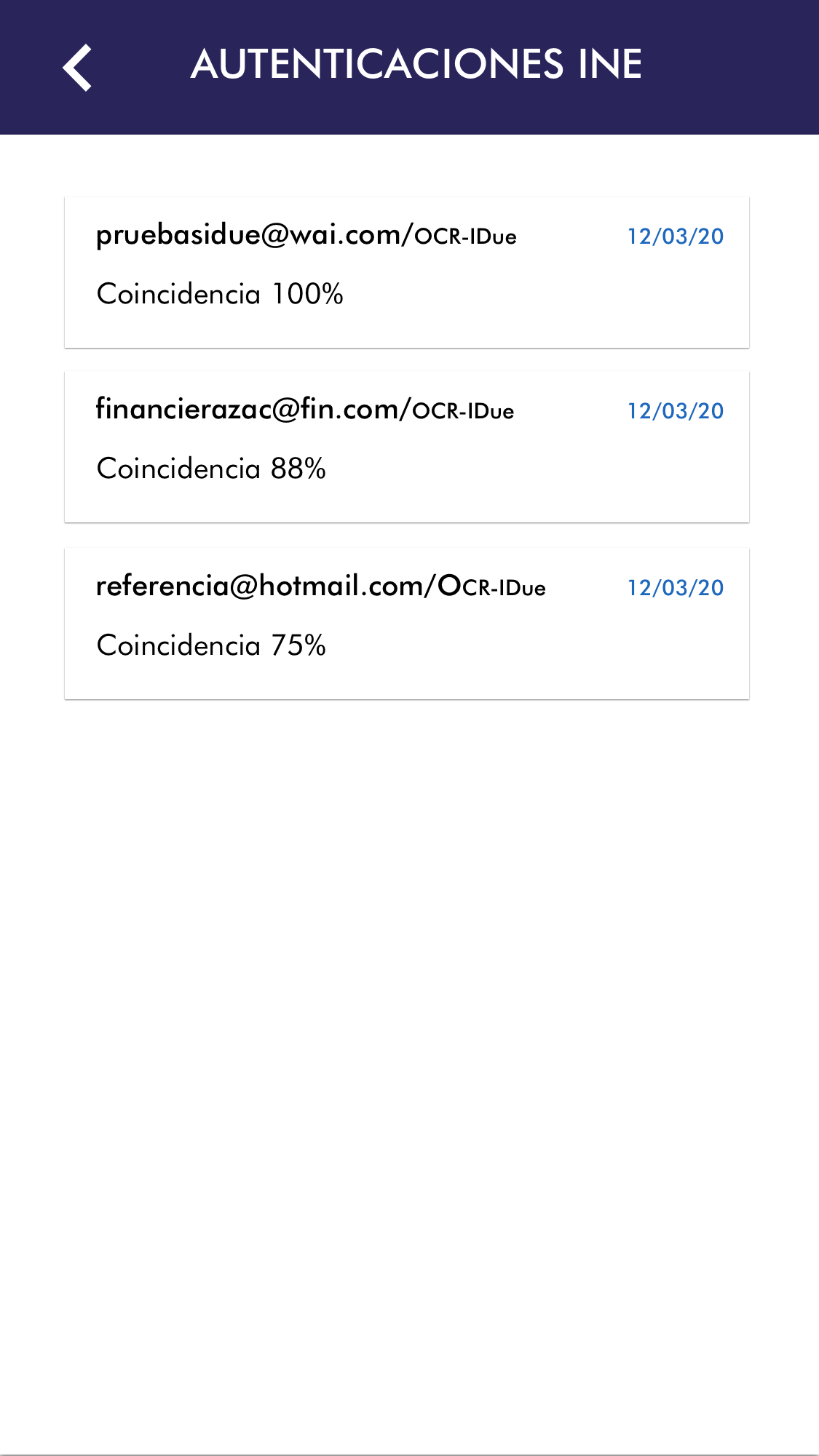Open the pruebasidue@wai.com authentication card

pos(406,271)
